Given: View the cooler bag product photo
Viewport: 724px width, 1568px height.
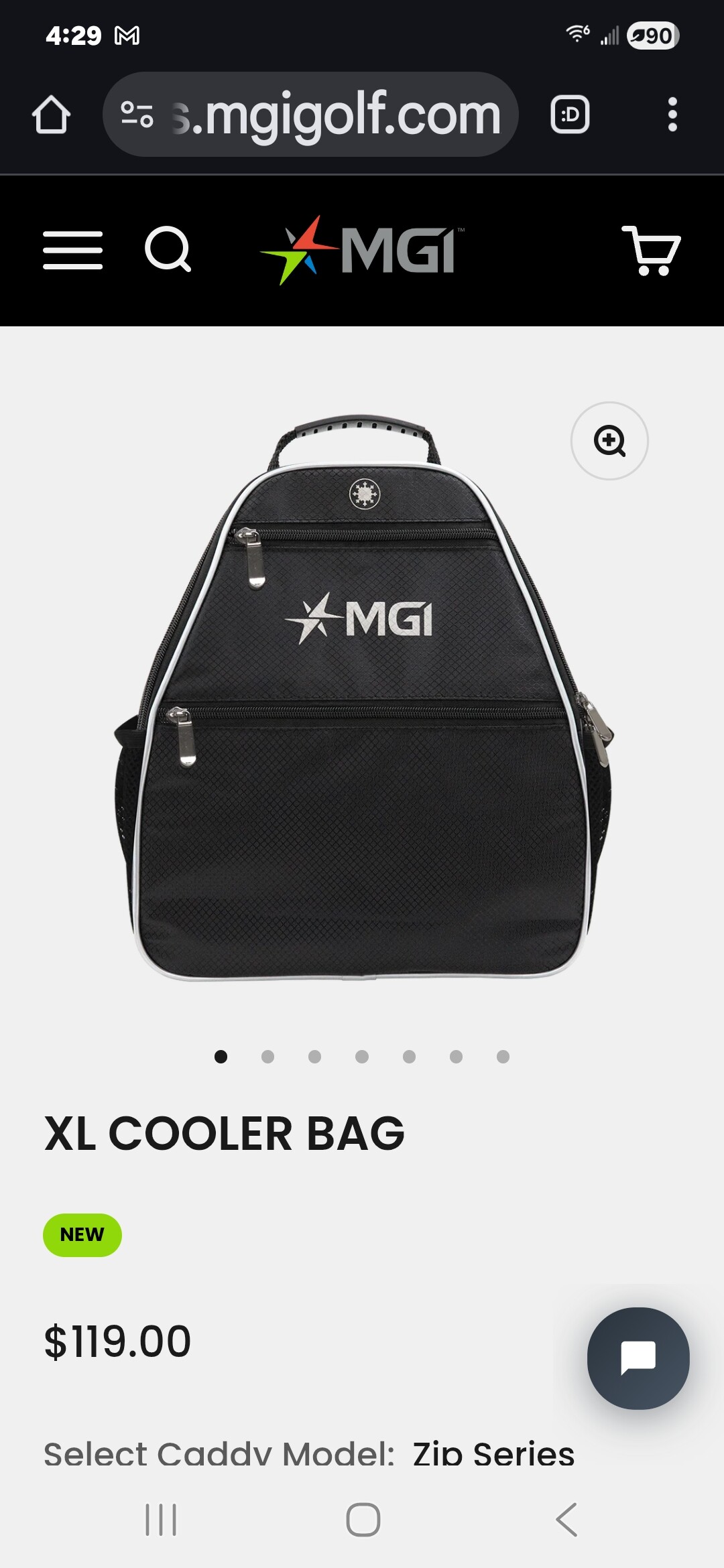Looking at the screenshot, I should point(362,697).
